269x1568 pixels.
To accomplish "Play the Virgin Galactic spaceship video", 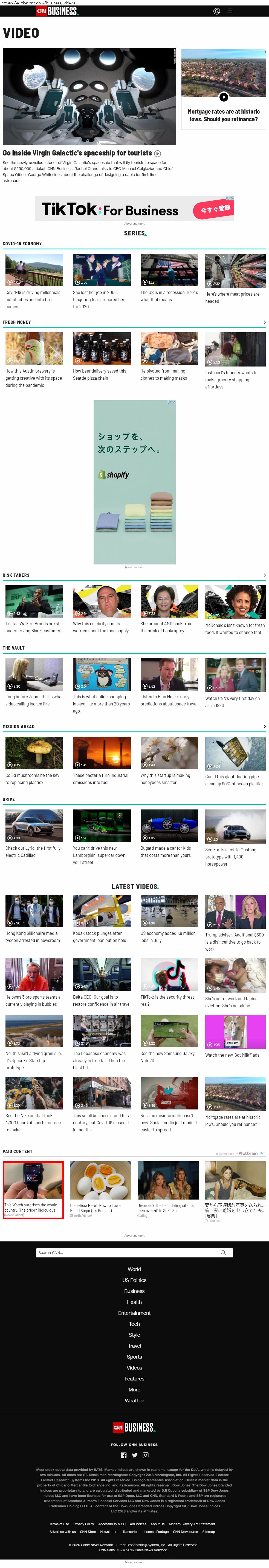I will pos(89,96).
